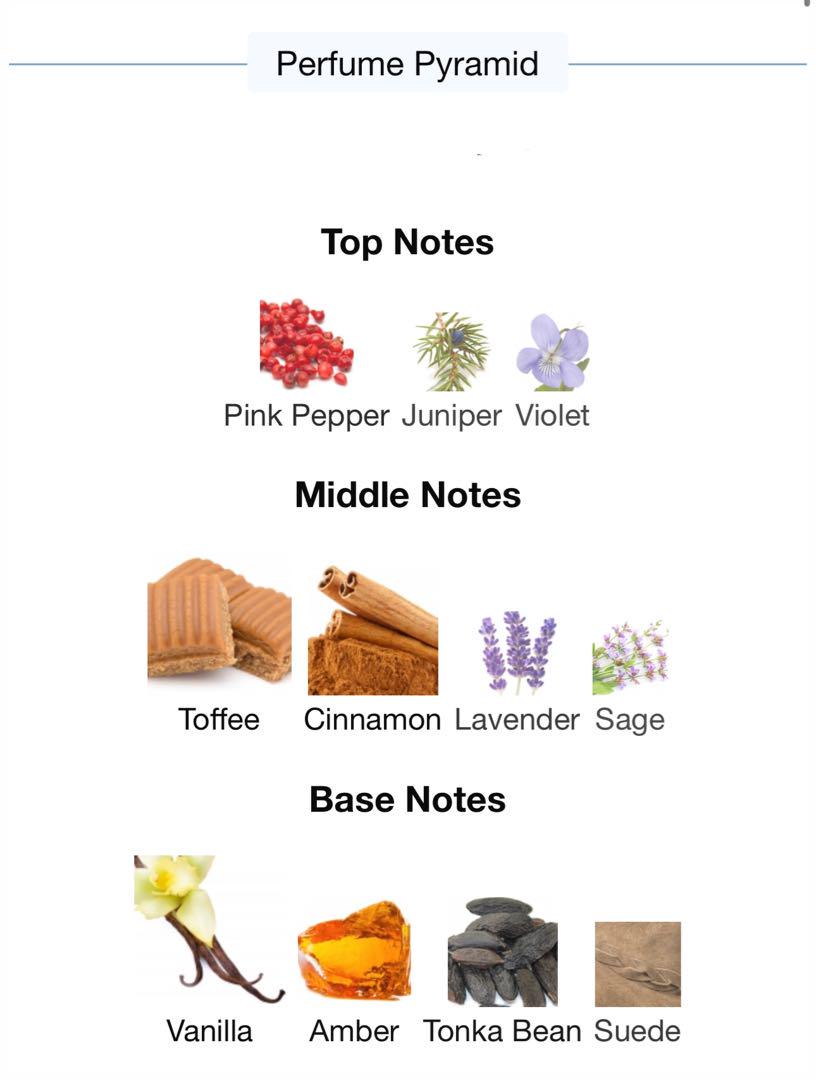Open the Amber note page
Screen dimensions: 816x1080
(354, 950)
